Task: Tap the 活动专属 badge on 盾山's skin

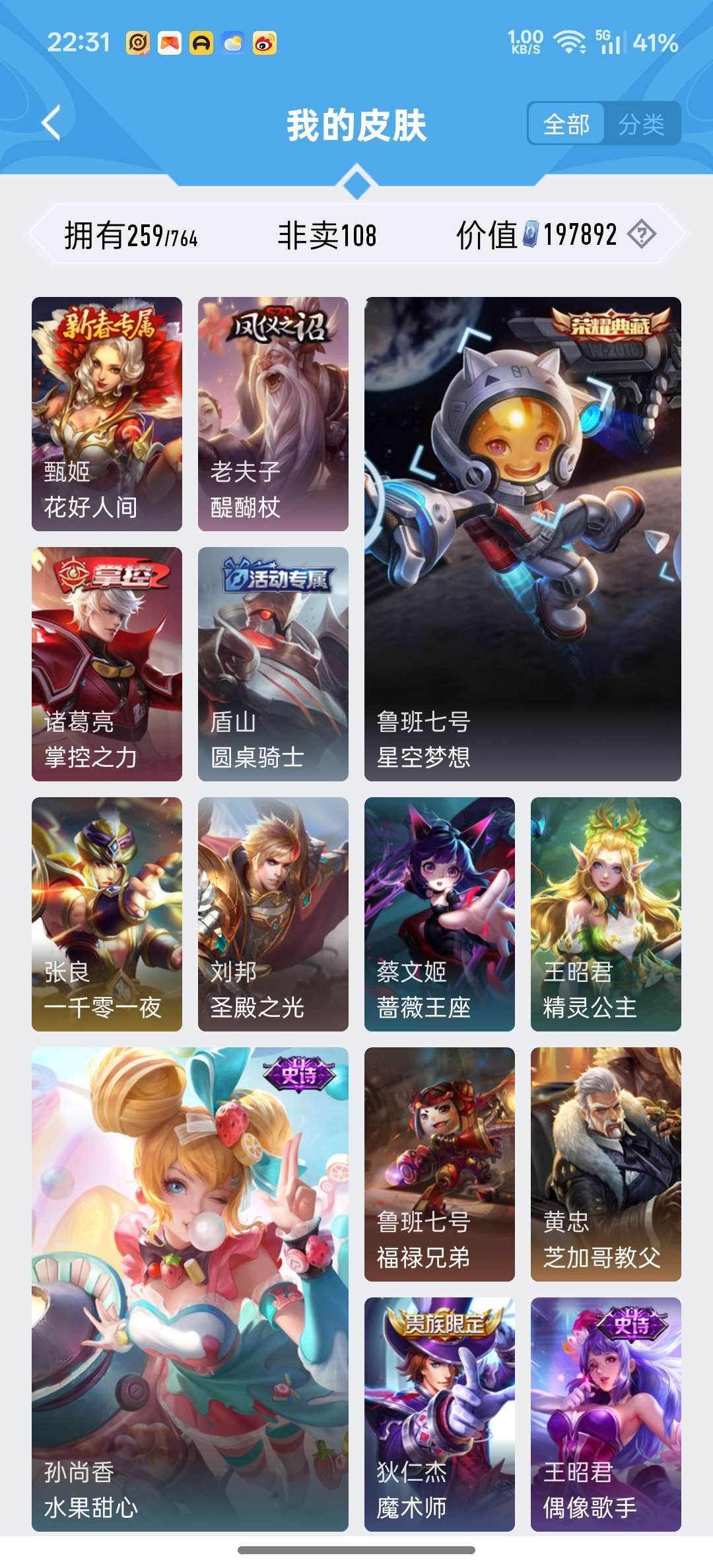Action: click(275, 577)
